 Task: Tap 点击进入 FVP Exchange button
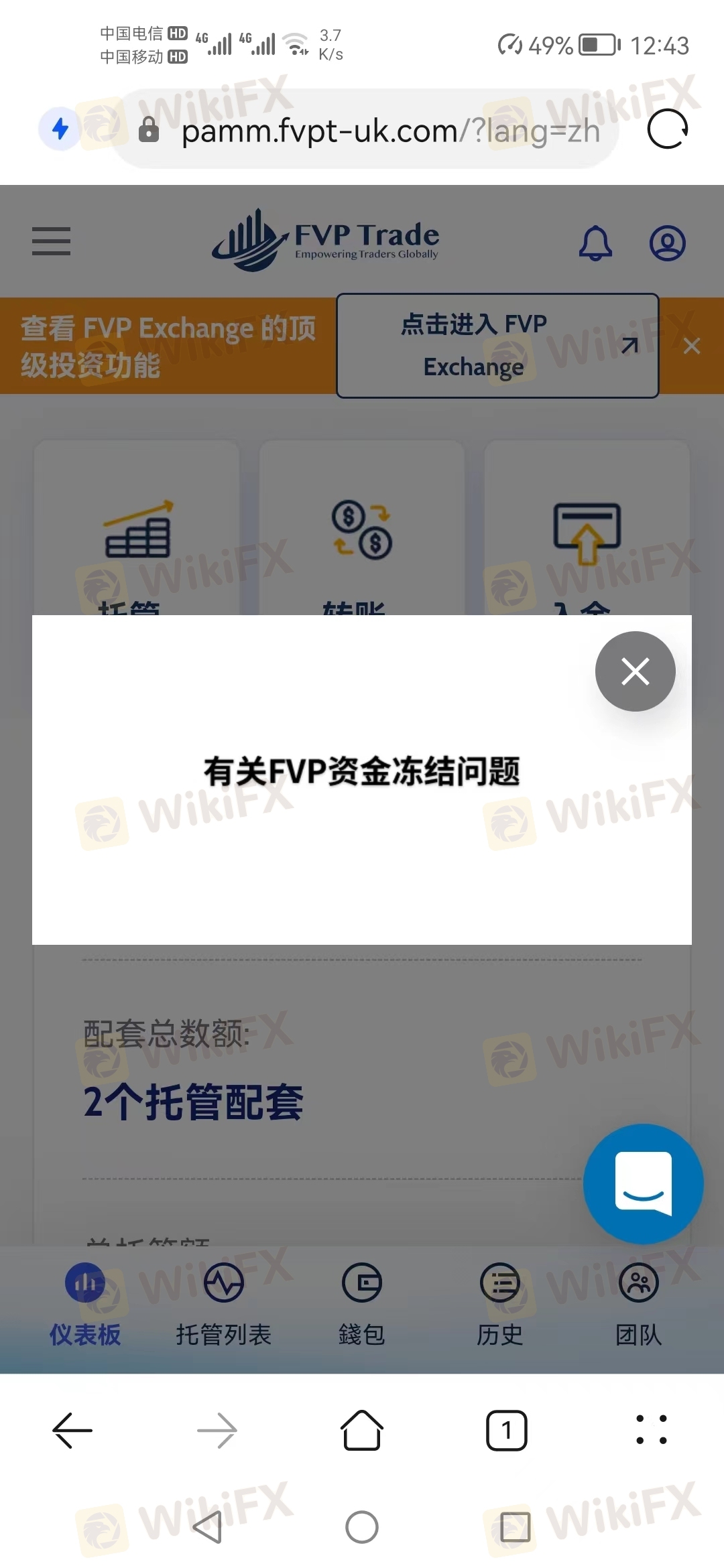click(497, 346)
